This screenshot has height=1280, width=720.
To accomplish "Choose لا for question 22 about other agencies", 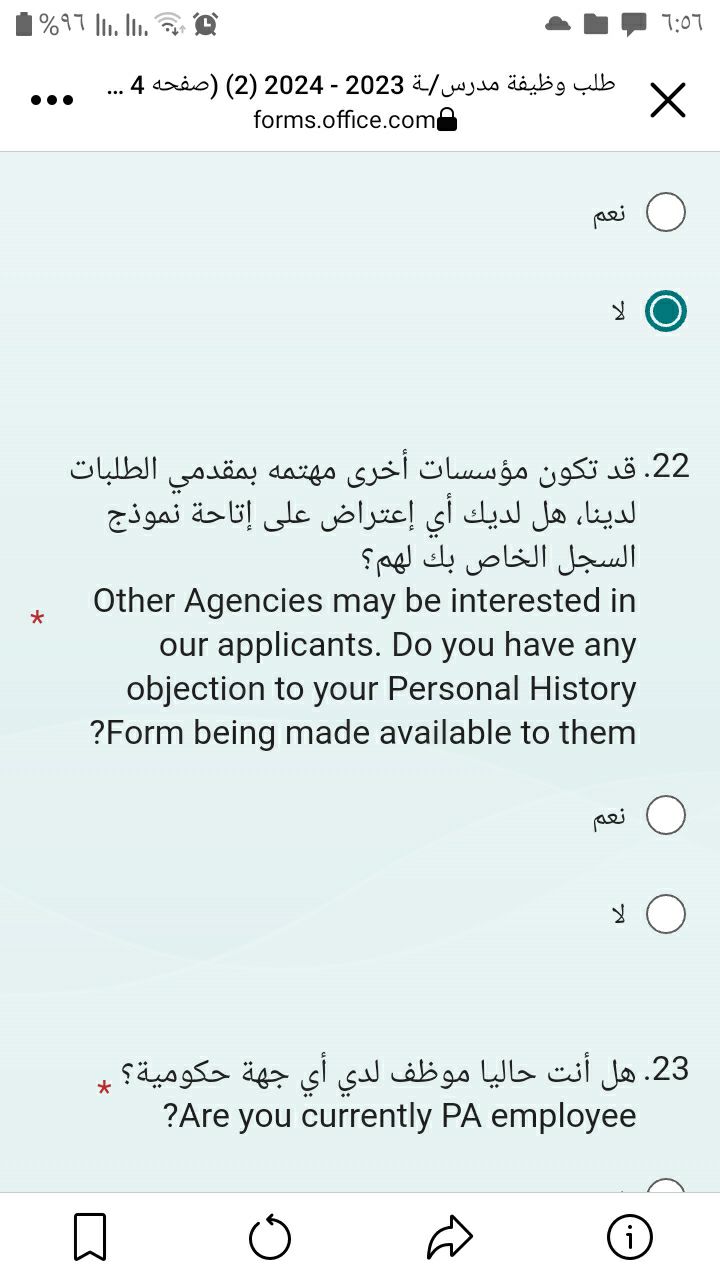I will pyautogui.click(x=666, y=913).
